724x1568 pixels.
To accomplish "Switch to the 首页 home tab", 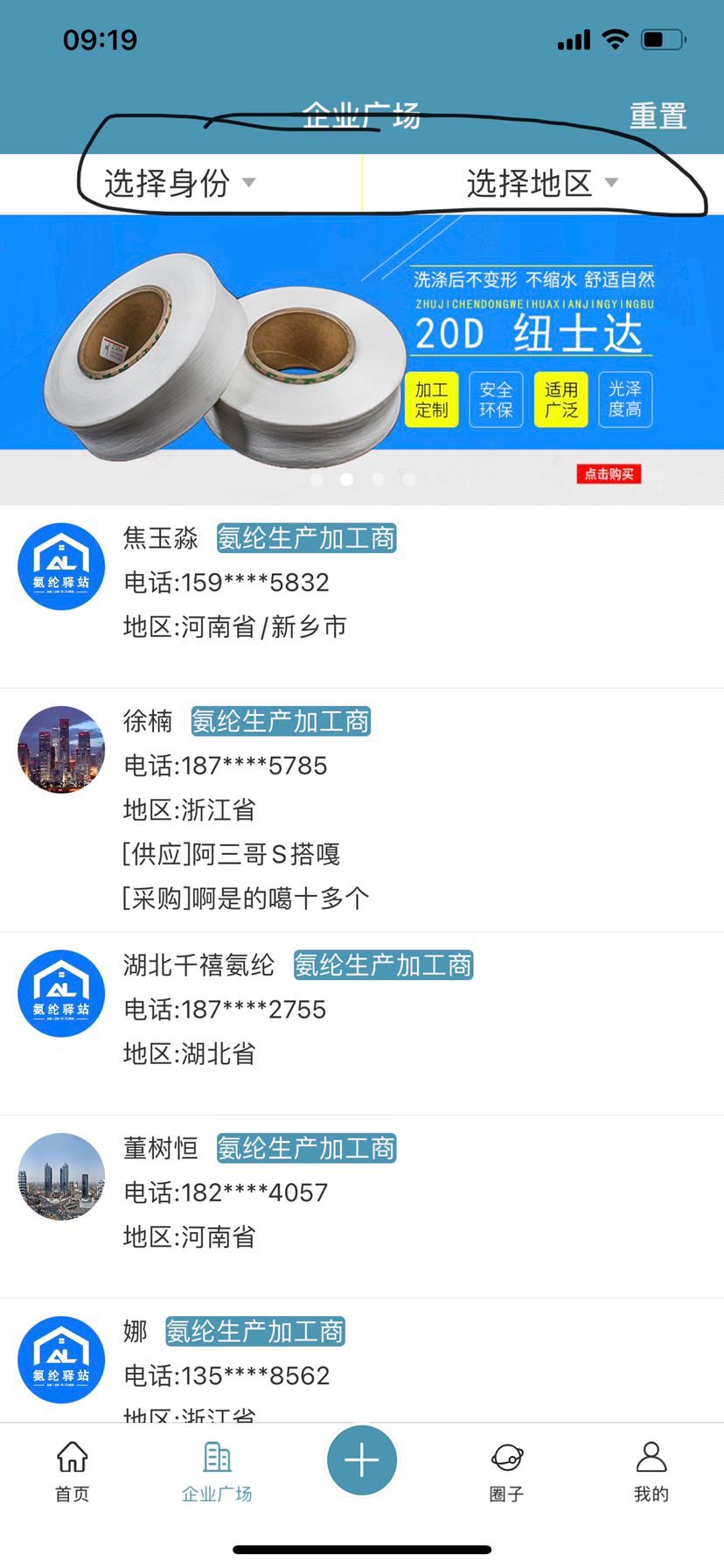I will coord(73,1471).
